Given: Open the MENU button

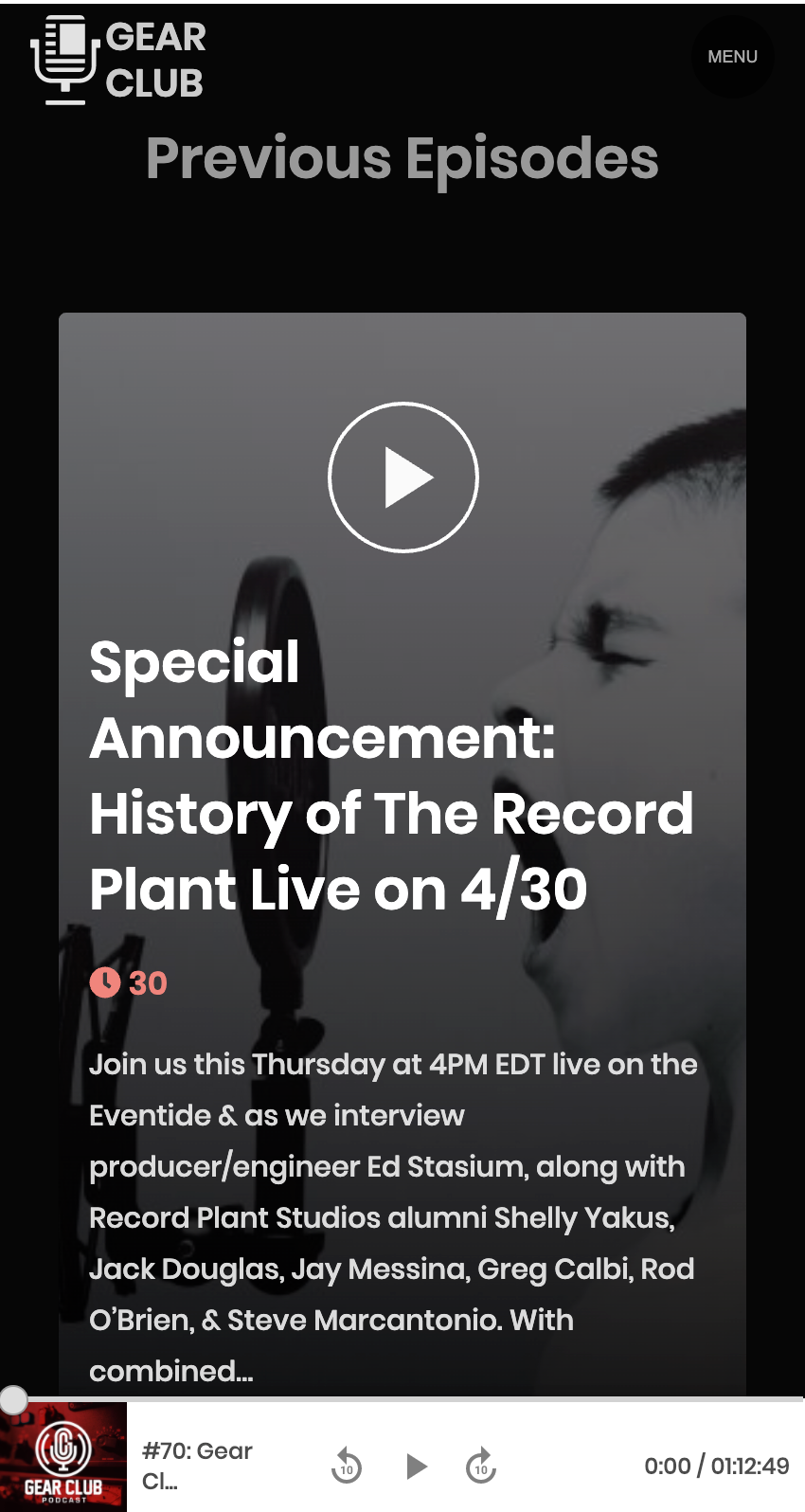Looking at the screenshot, I should click(732, 57).
